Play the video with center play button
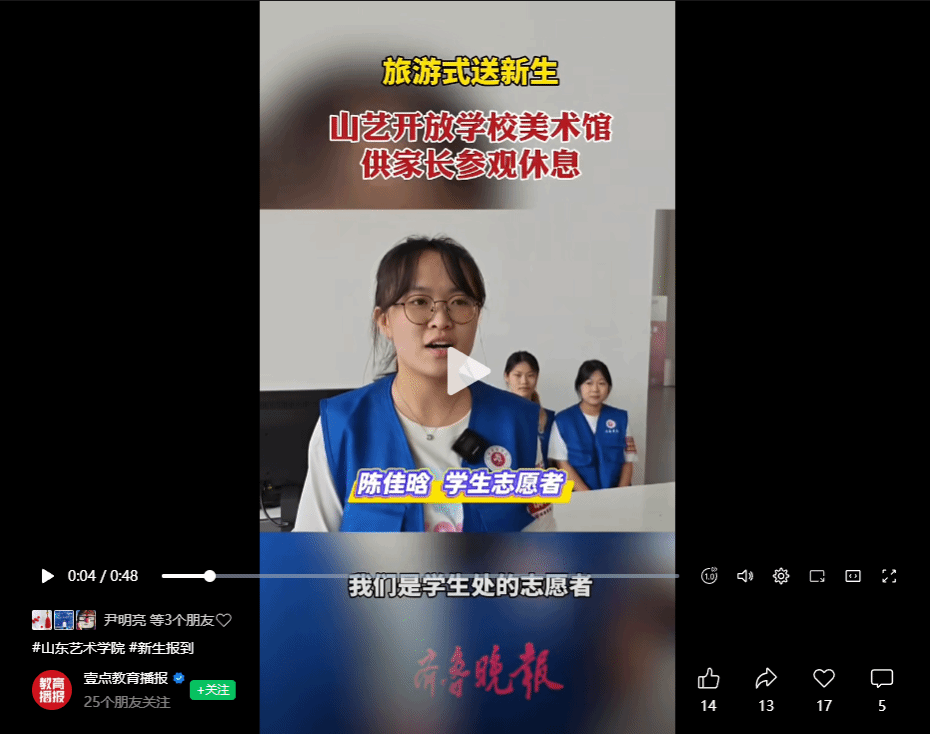 click(x=467, y=371)
